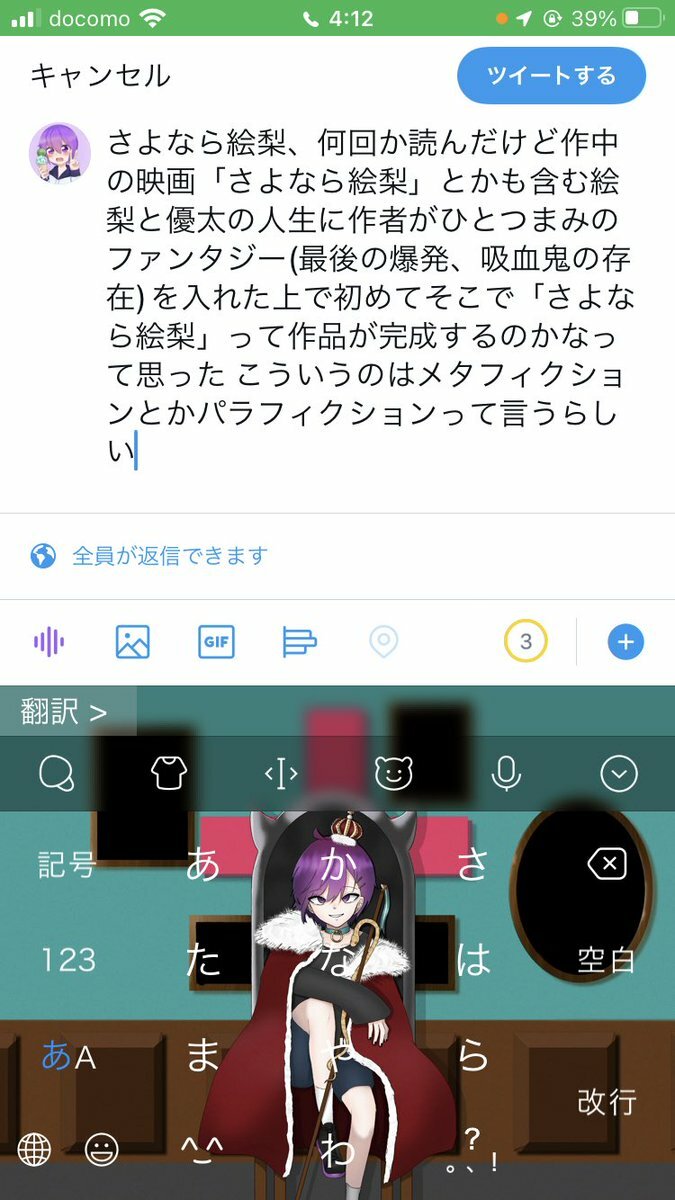This screenshot has height=1200, width=675.
Task: Focus the tweet text field
Action: 370,300
